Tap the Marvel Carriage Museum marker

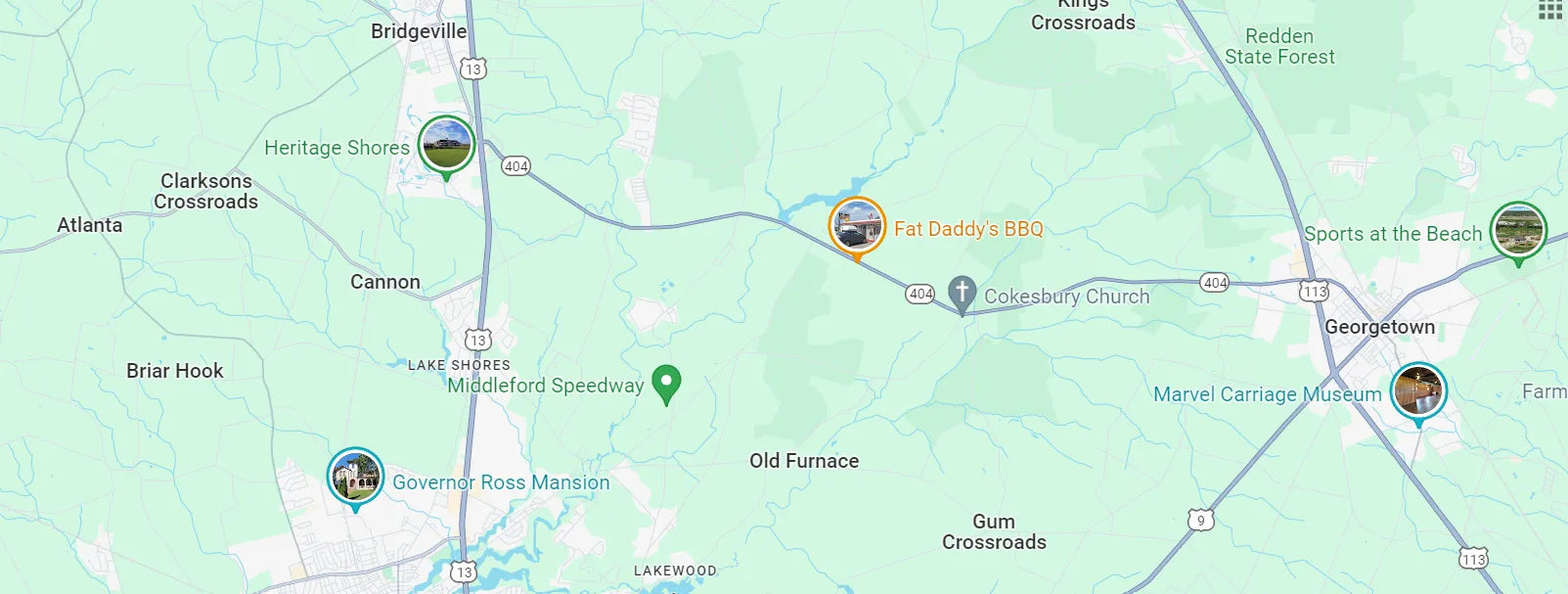click(x=1417, y=391)
